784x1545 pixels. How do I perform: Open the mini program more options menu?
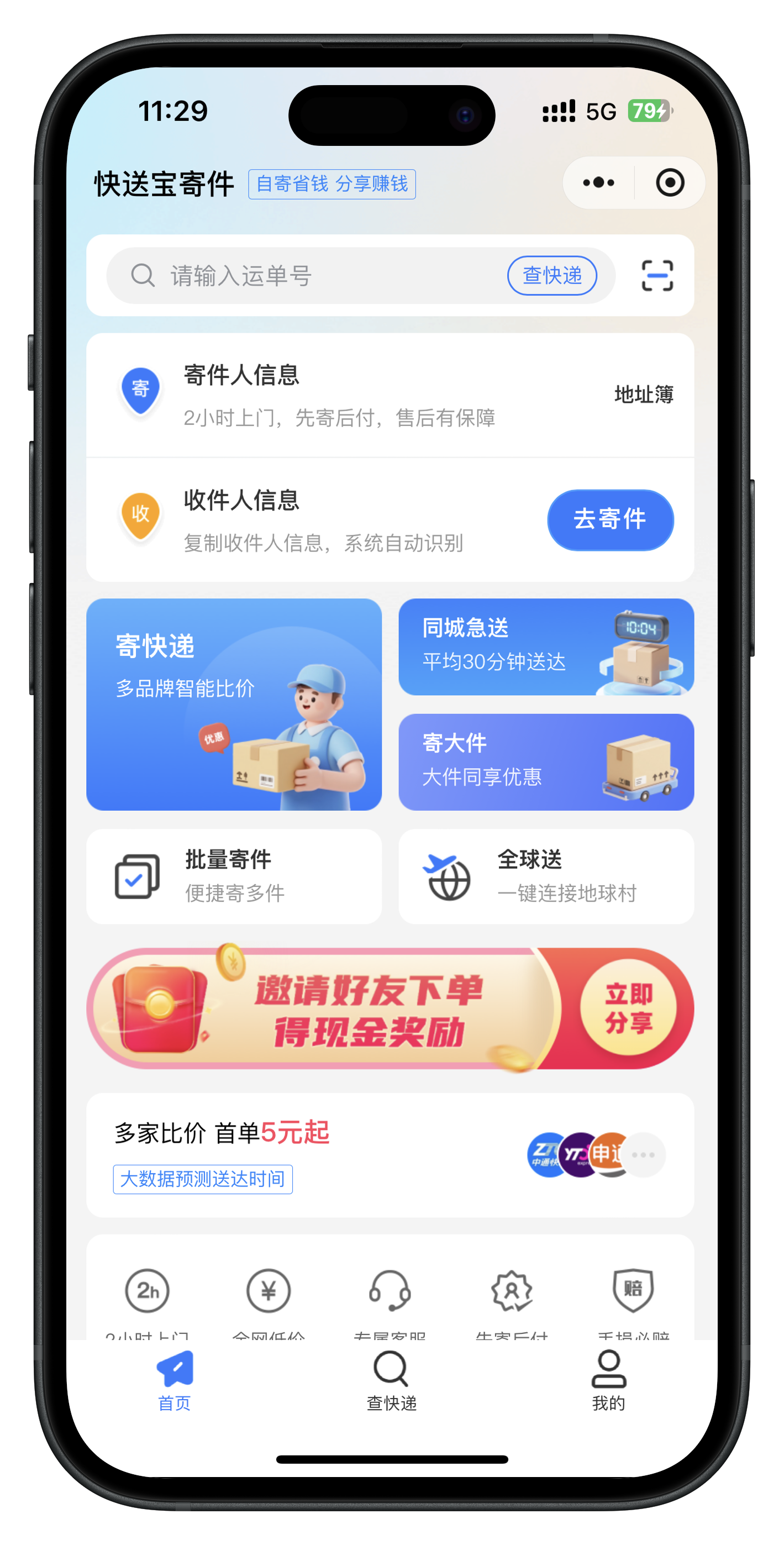click(598, 182)
